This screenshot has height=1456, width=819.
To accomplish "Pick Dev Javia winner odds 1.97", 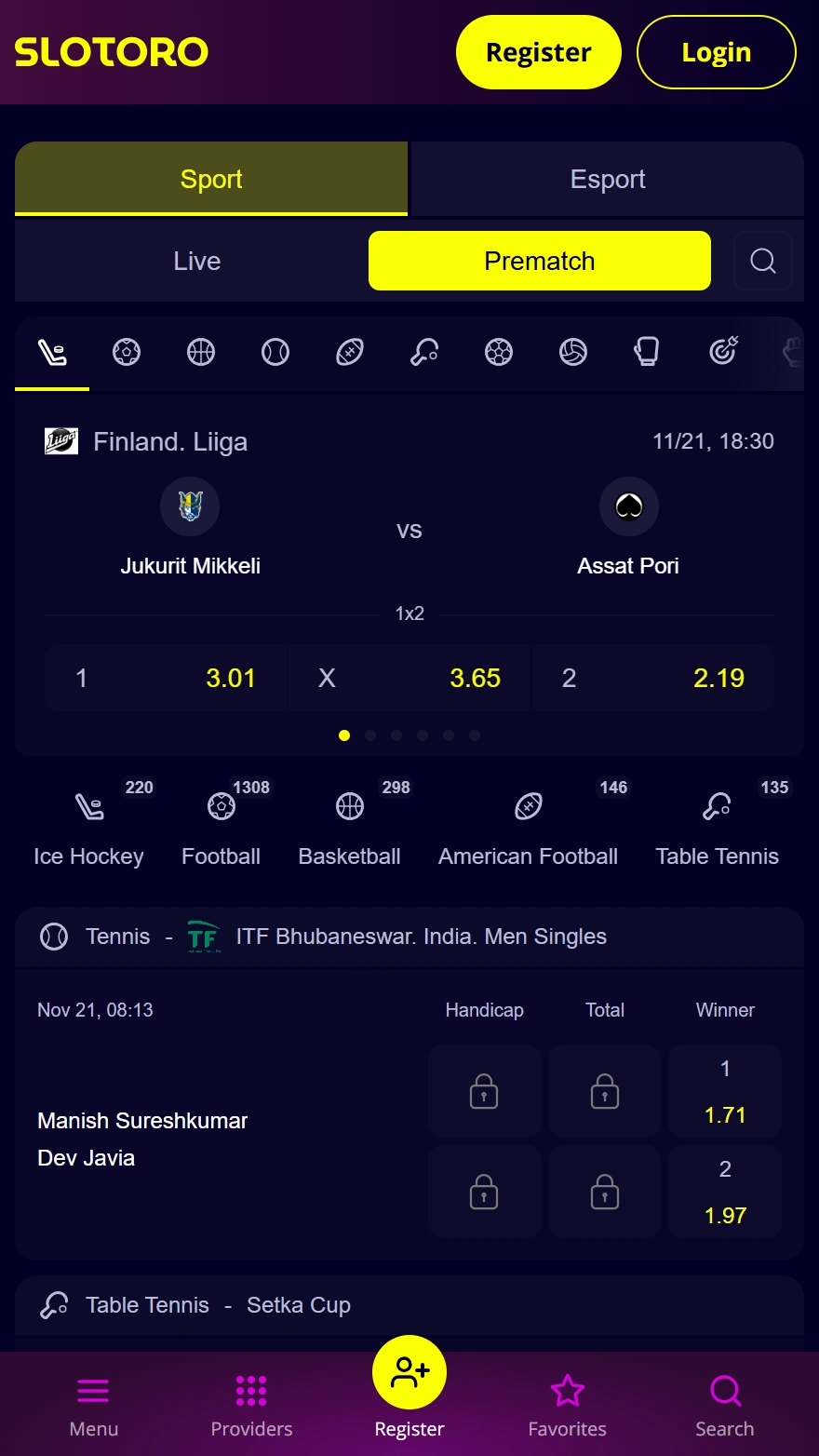I will pyautogui.click(x=725, y=1192).
